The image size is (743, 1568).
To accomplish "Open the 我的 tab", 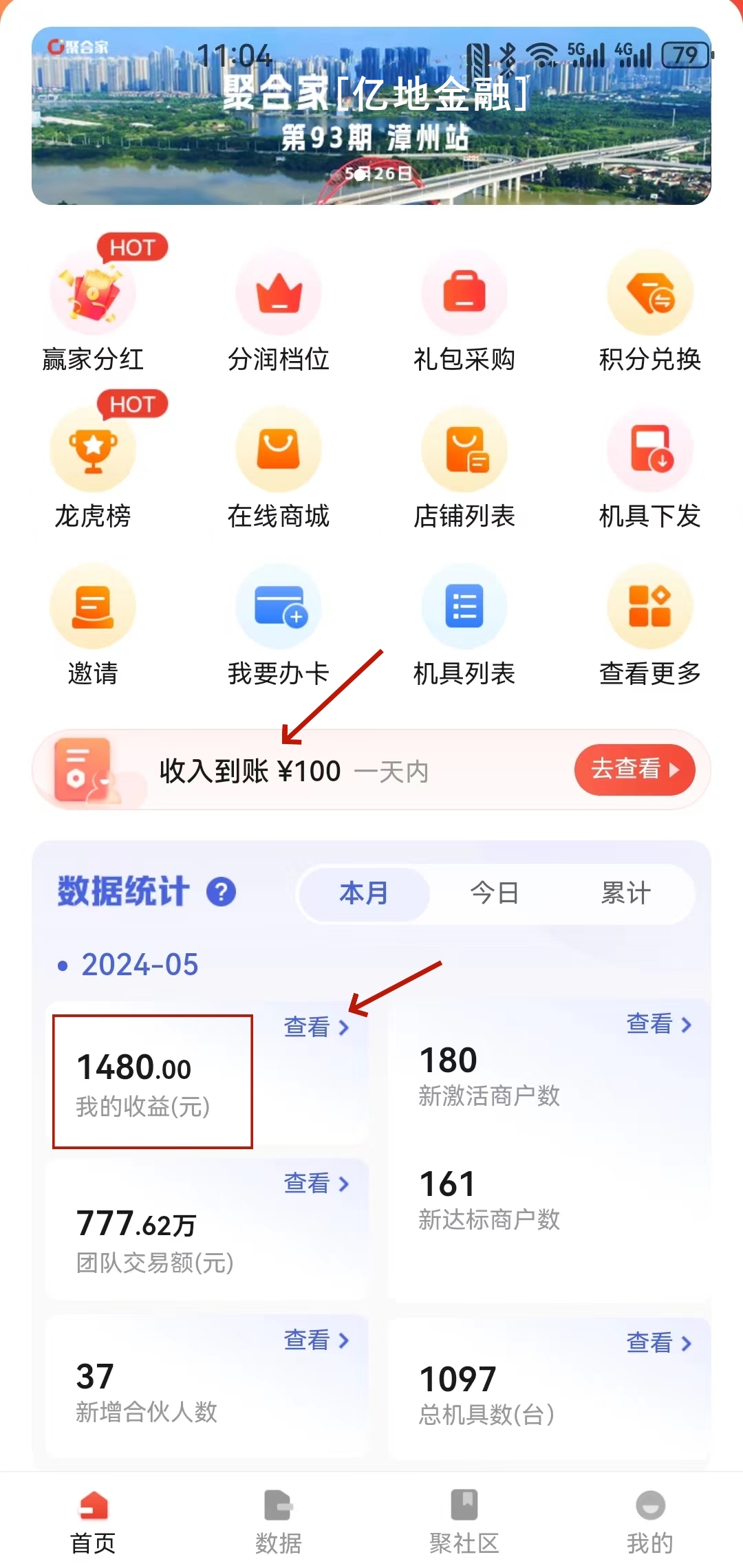I will (650, 1521).
